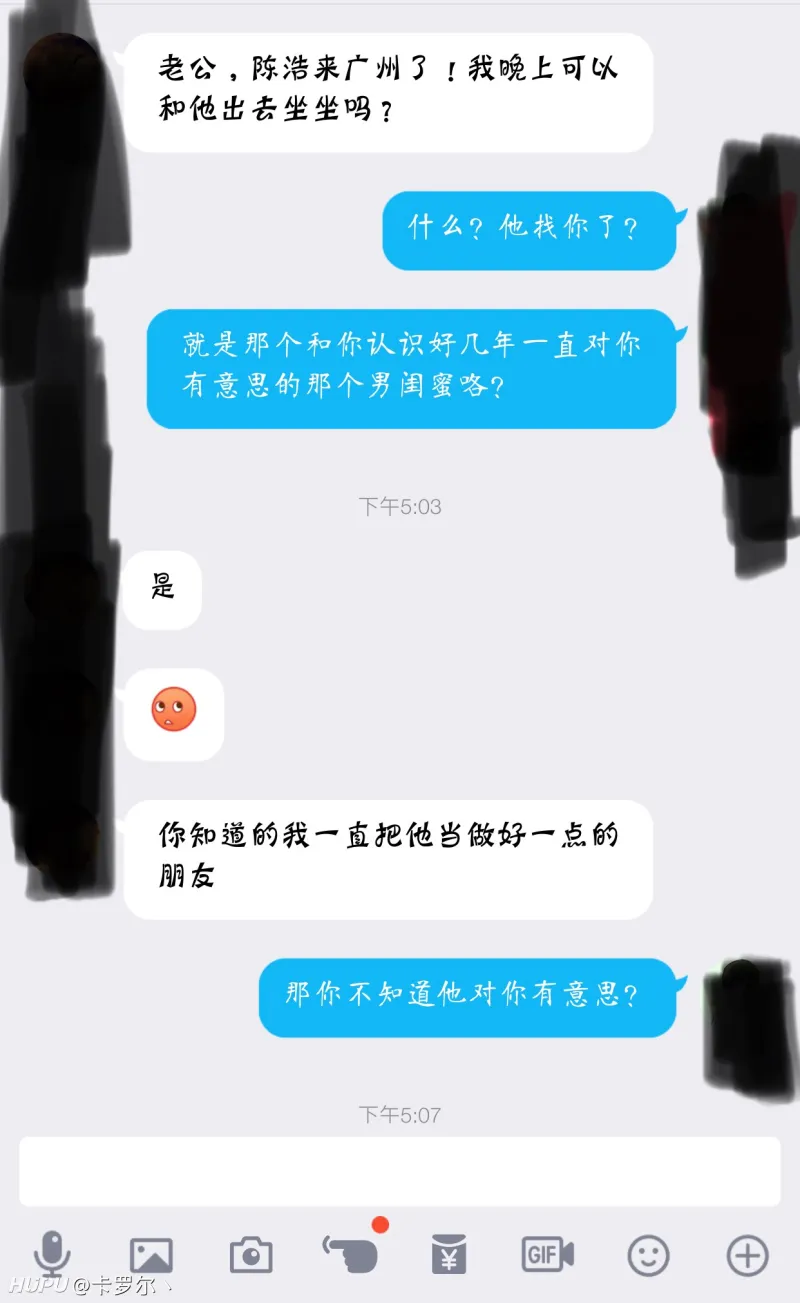
Task: Open the red packet option
Action: coord(448,1254)
